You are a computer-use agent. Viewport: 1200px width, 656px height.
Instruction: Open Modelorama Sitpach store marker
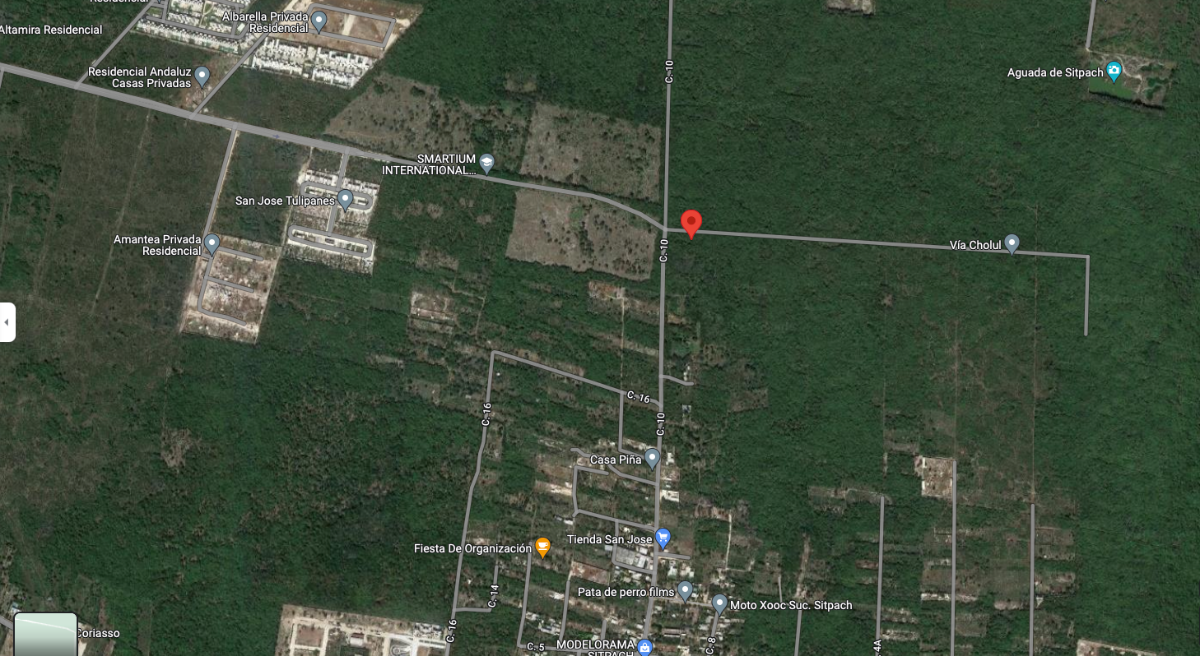(x=645, y=647)
